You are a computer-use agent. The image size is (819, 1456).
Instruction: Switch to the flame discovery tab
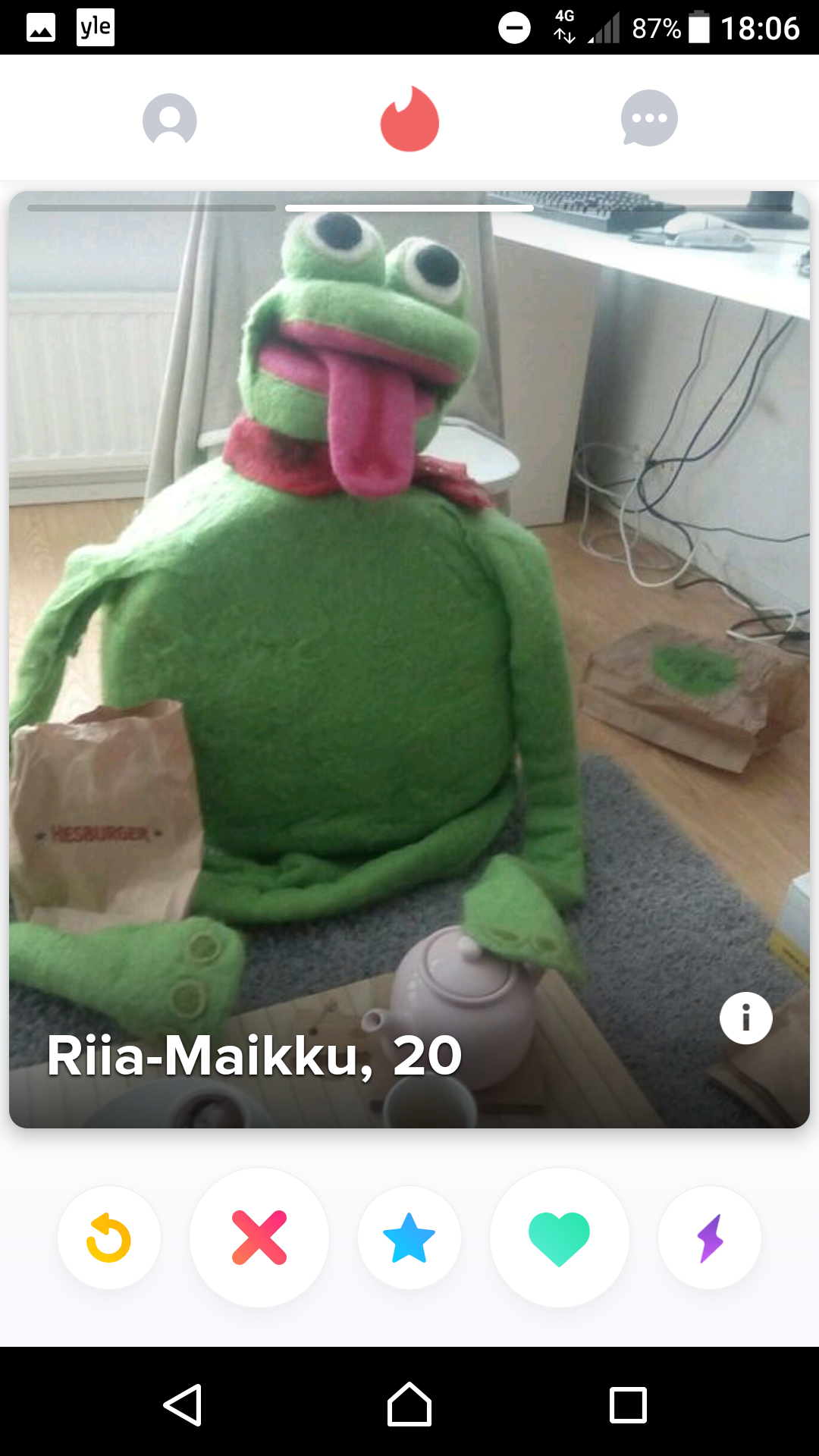[409, 119]
